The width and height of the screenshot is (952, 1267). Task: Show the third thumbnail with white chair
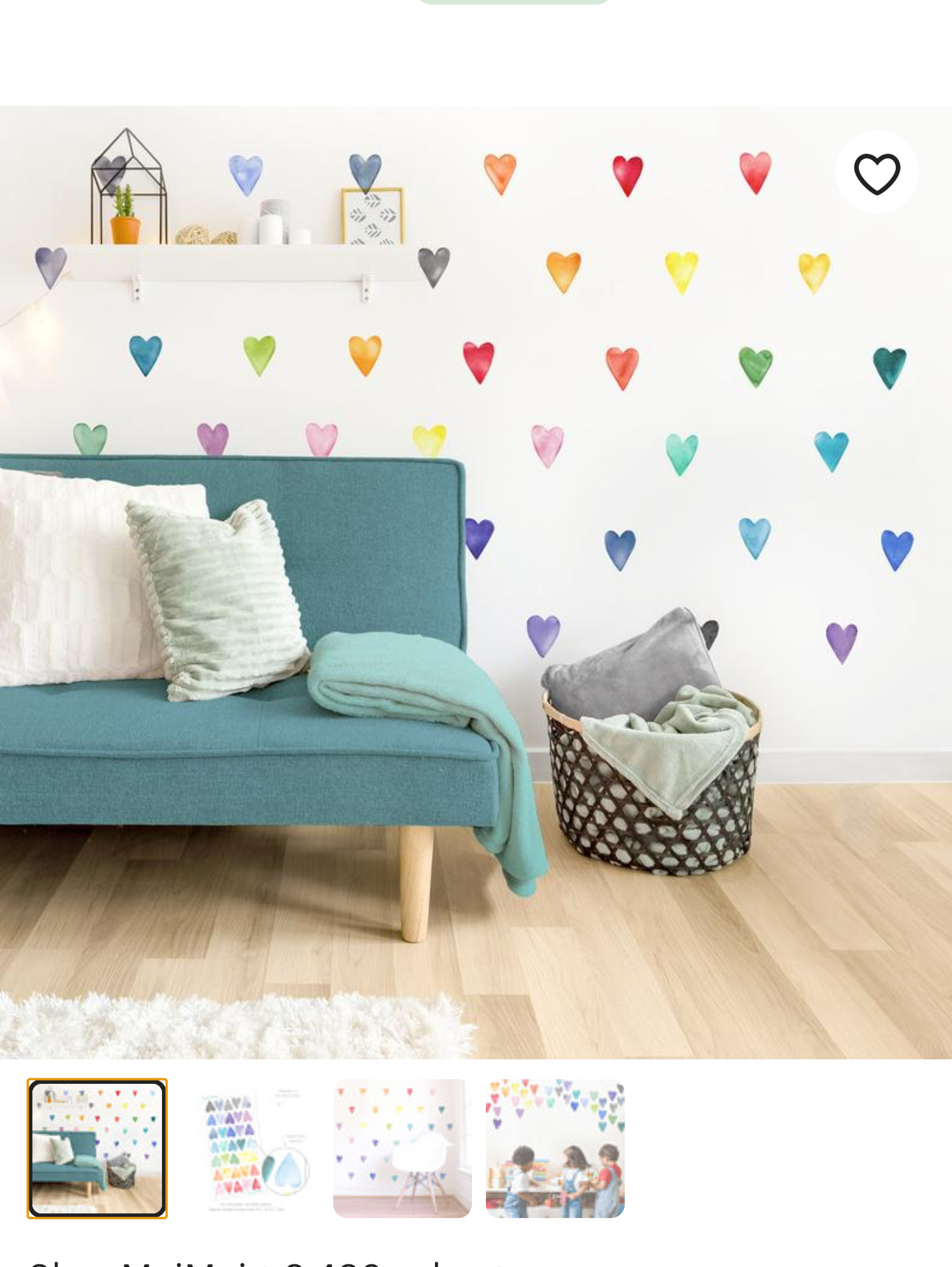pos(402,1148)
